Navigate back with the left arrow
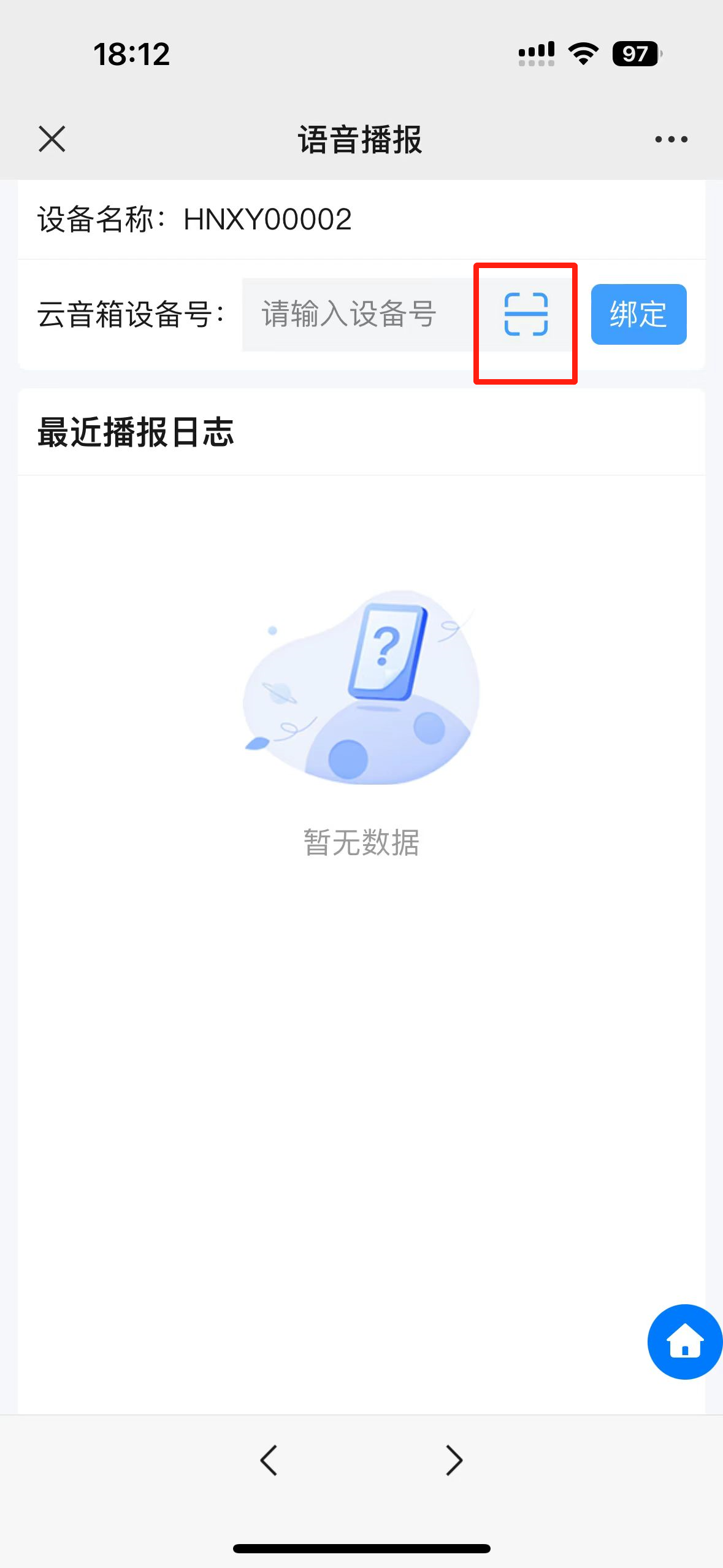 [269, 1459]
